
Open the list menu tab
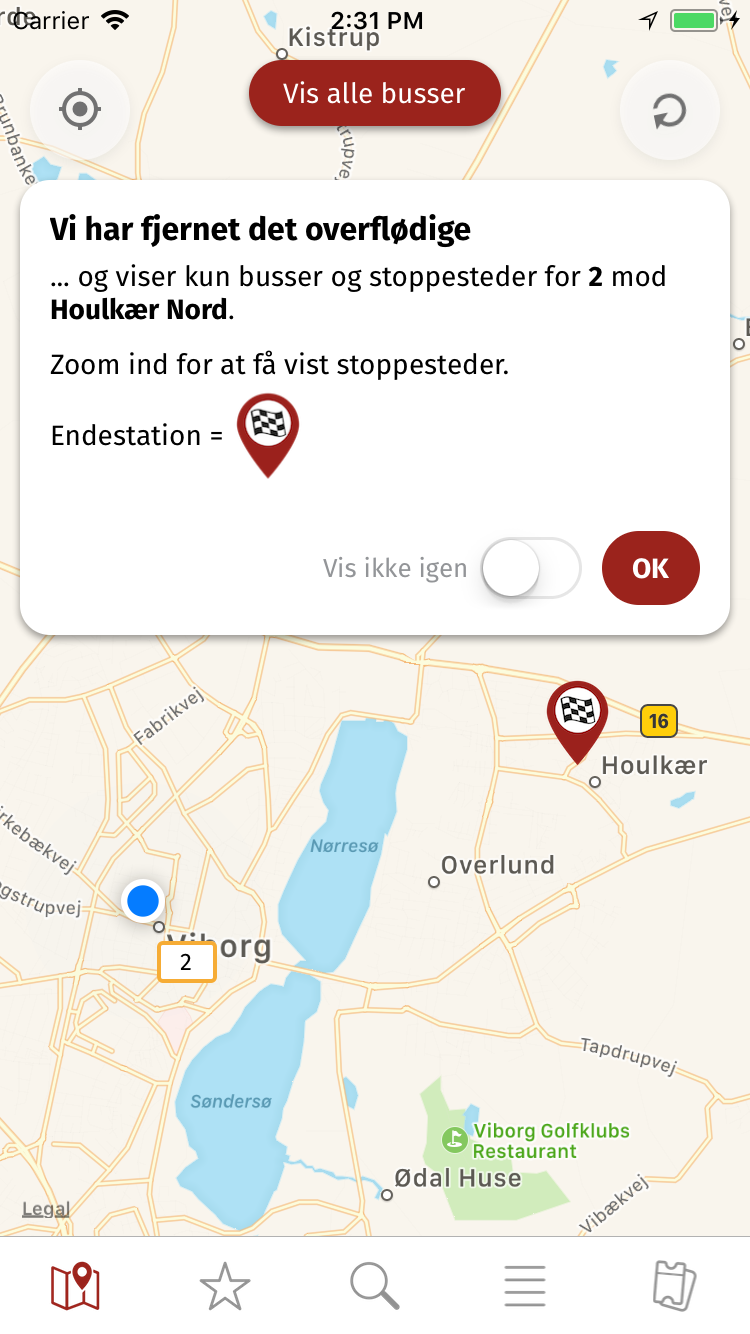pyautogui.click(x=524, y=1285)
